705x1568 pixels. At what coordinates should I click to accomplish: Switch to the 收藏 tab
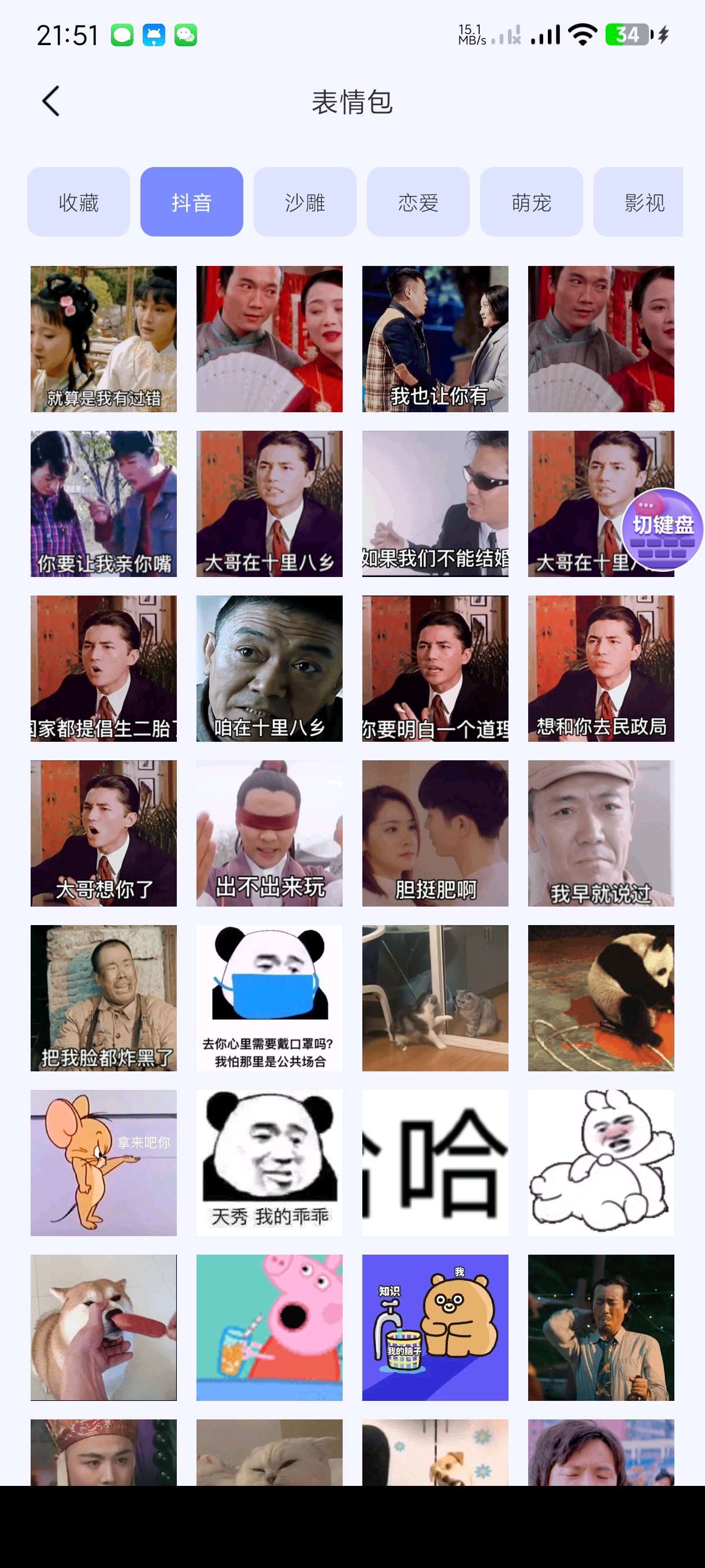[79, 202]
